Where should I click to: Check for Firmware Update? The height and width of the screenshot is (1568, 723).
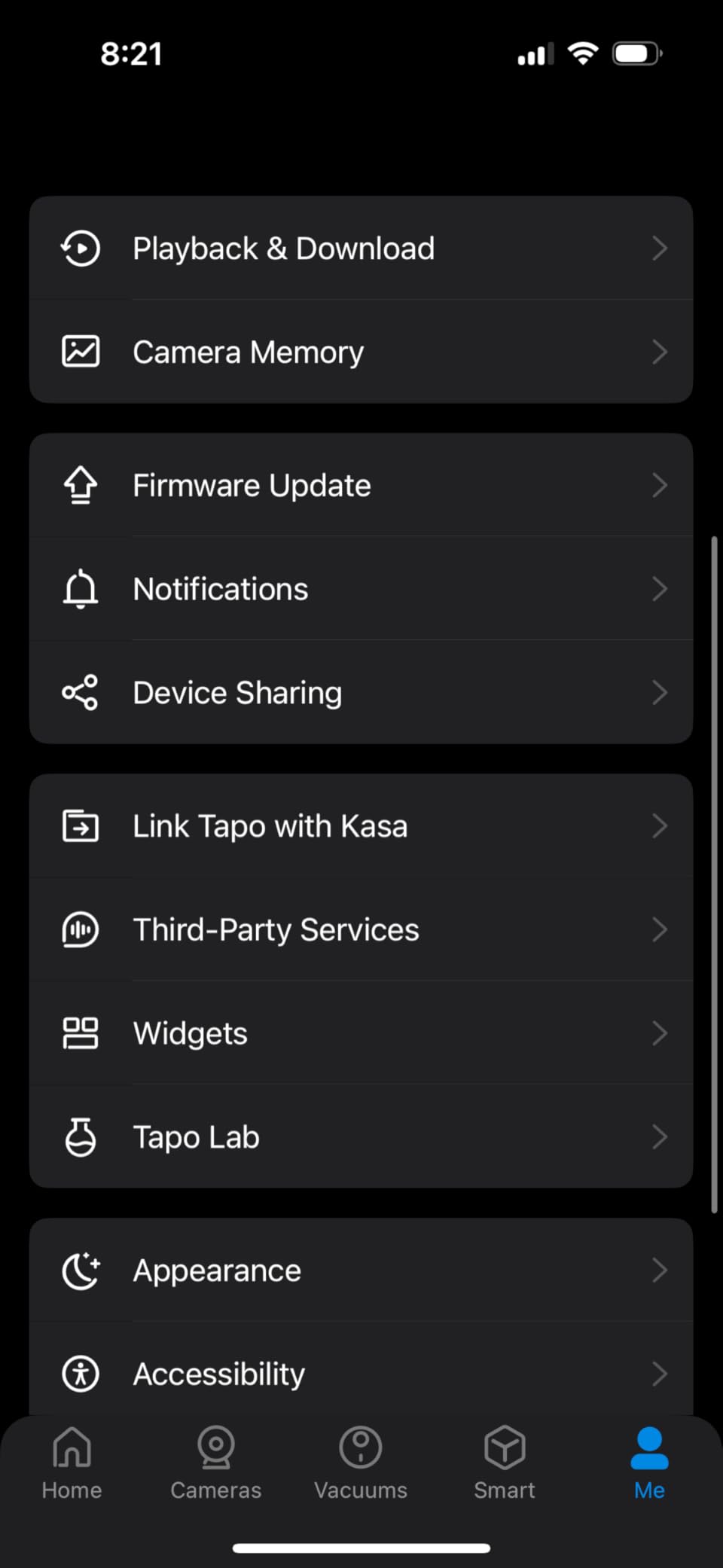[360, 485]
